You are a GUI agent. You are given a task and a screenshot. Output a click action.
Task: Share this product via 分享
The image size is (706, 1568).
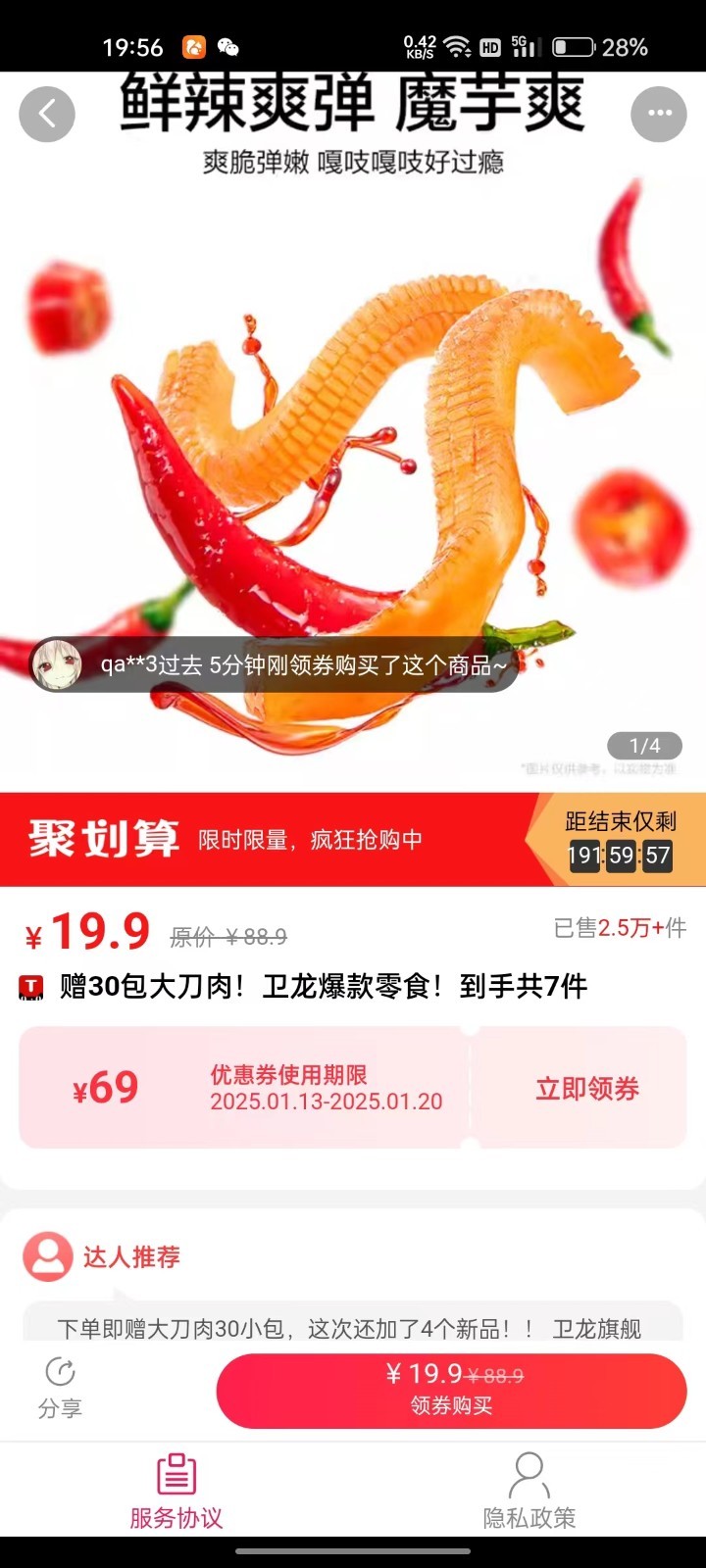click(x=60, y=1389)
